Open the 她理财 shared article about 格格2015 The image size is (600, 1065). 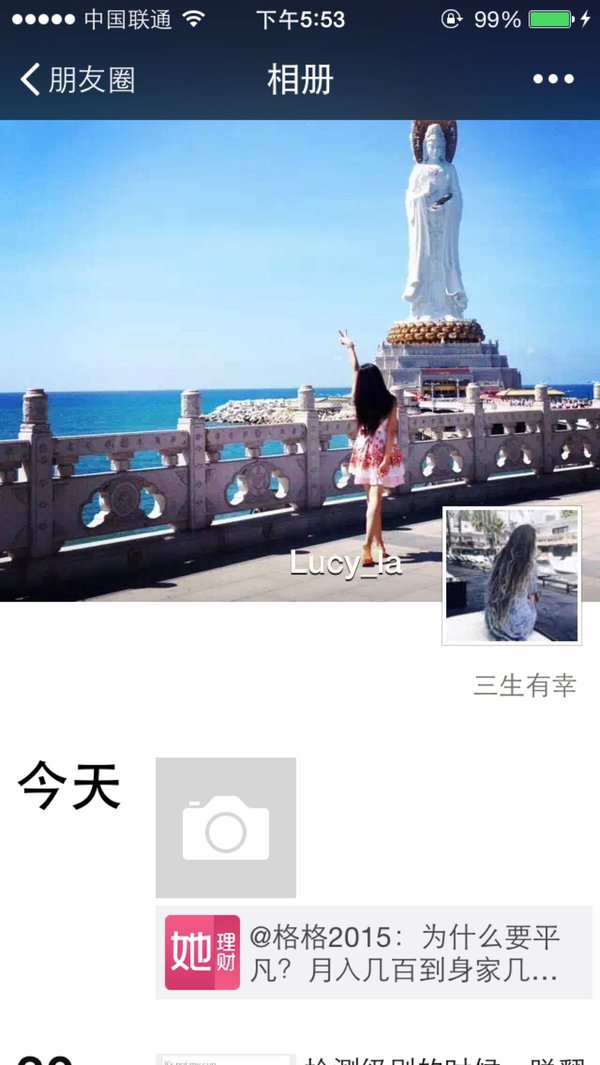pyautogui.click(x=374, y=952)
